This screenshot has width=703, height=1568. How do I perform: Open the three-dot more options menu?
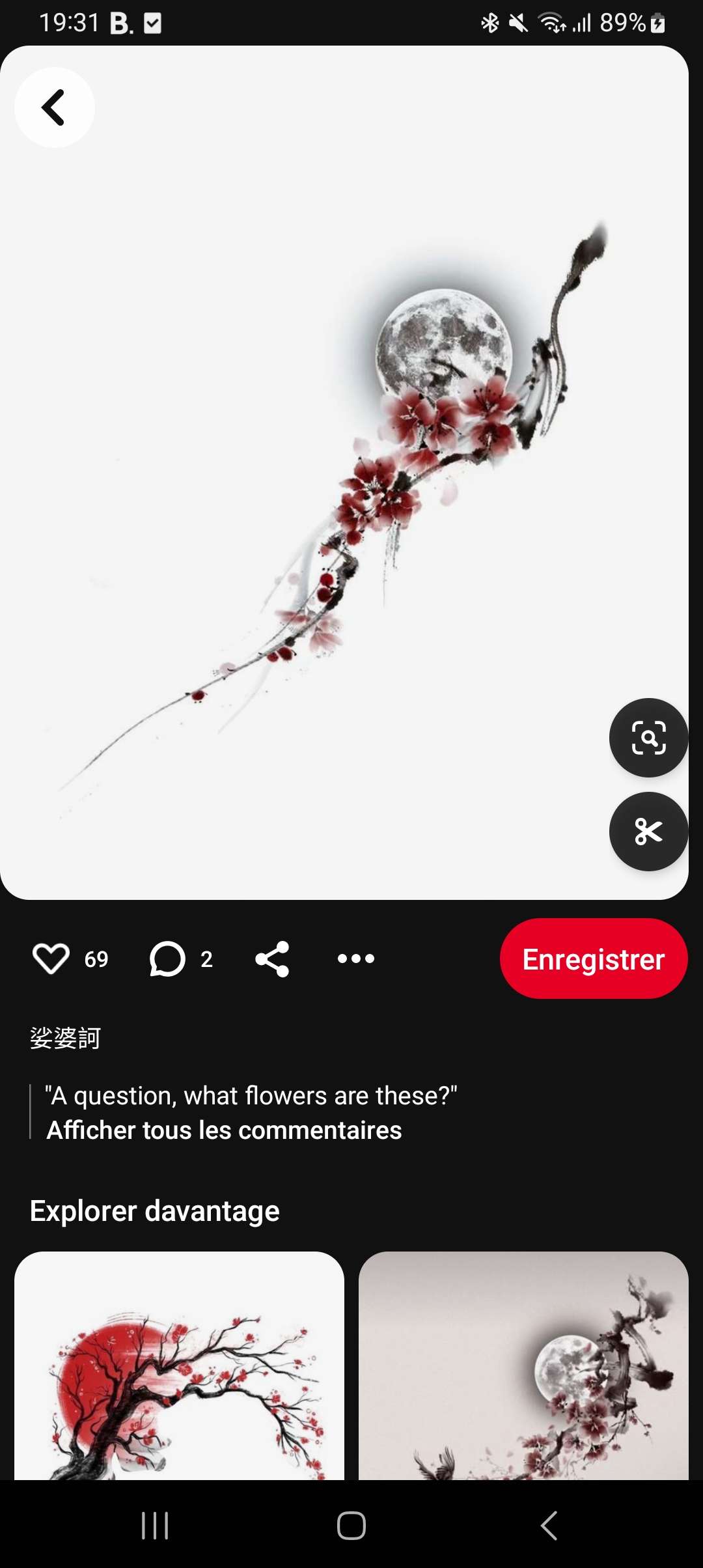356,959
